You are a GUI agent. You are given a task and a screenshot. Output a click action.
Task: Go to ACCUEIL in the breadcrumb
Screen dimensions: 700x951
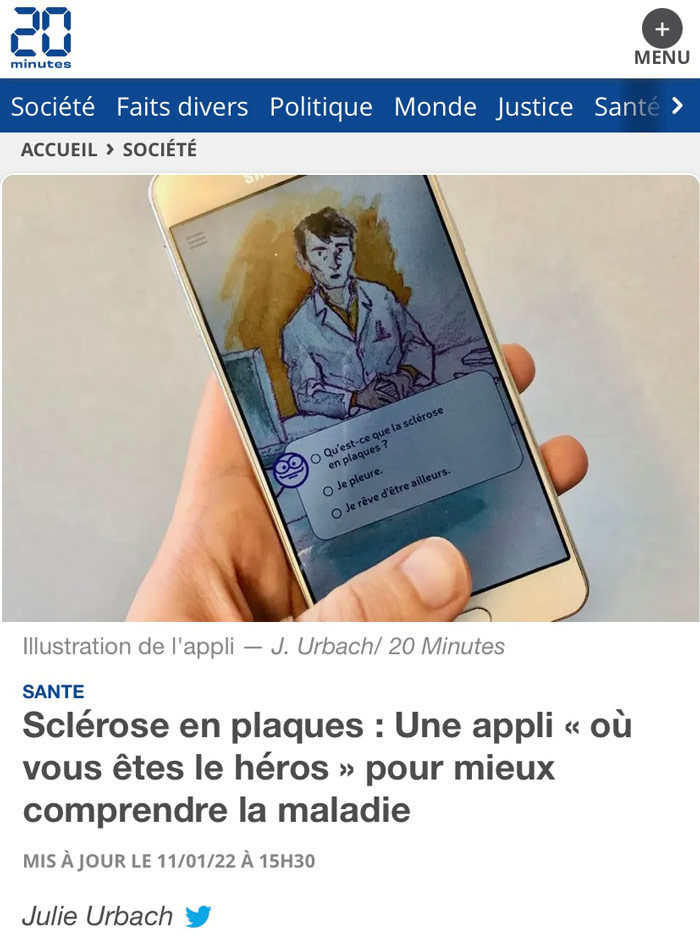59,150
